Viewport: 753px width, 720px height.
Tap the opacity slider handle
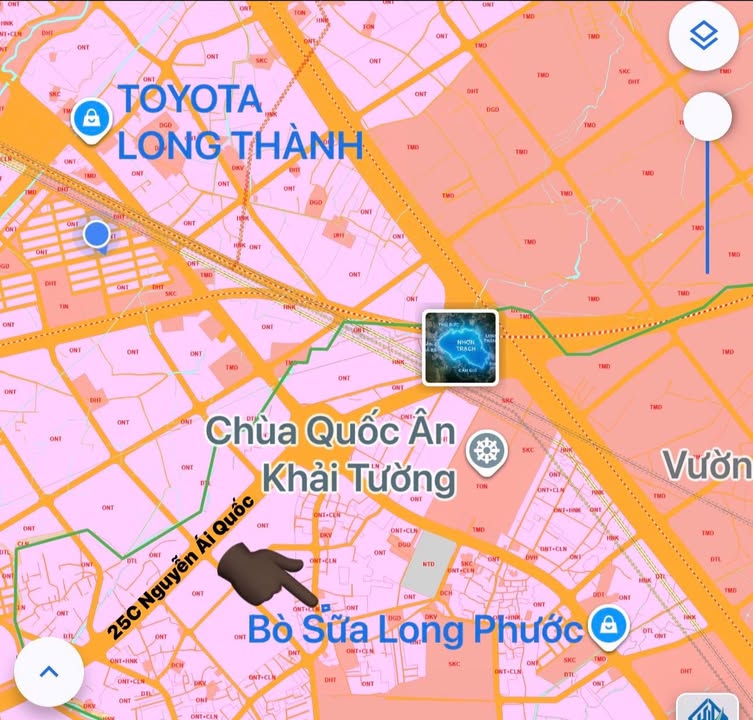(x=708, y=118)
